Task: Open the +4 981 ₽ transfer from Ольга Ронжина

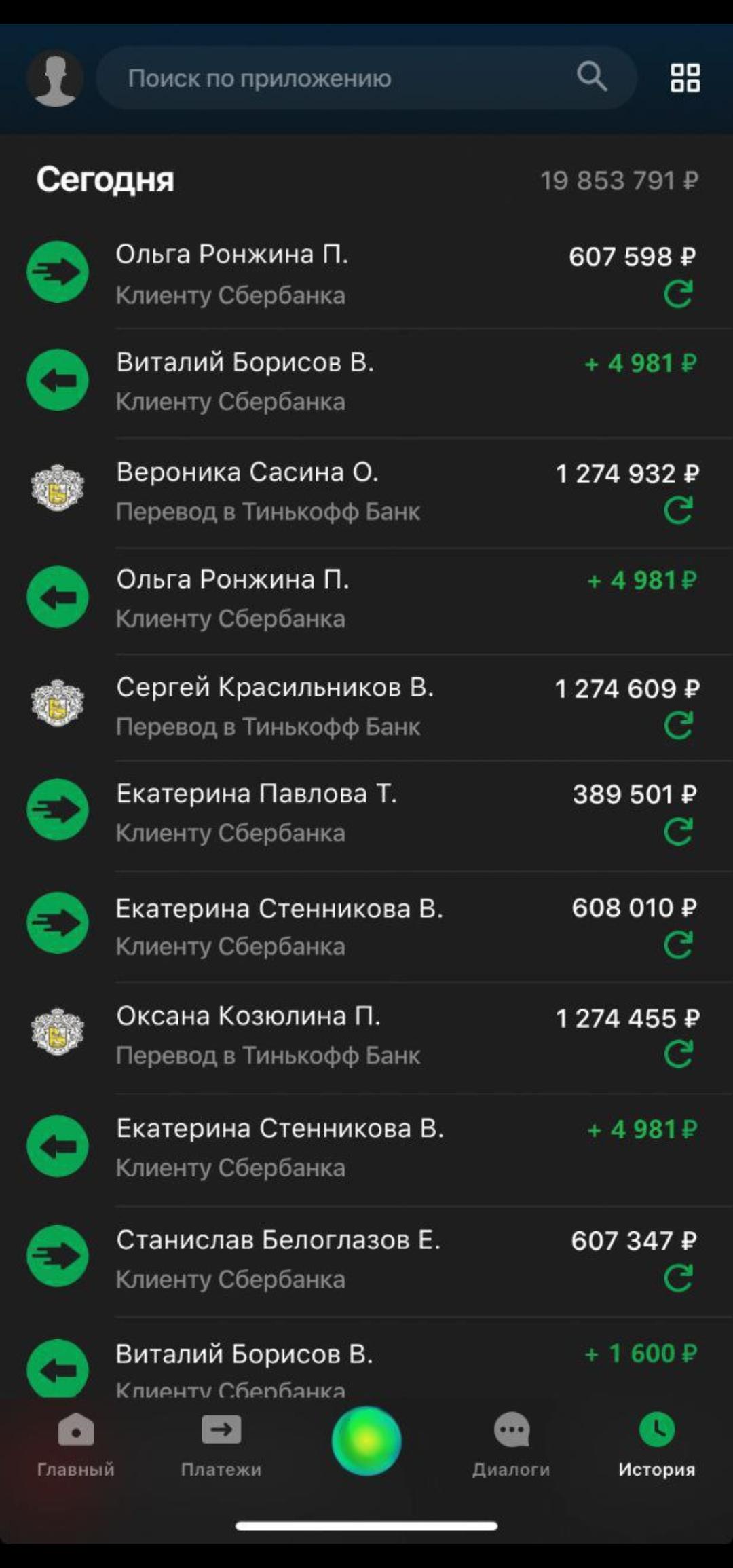Action: [366, 599]
